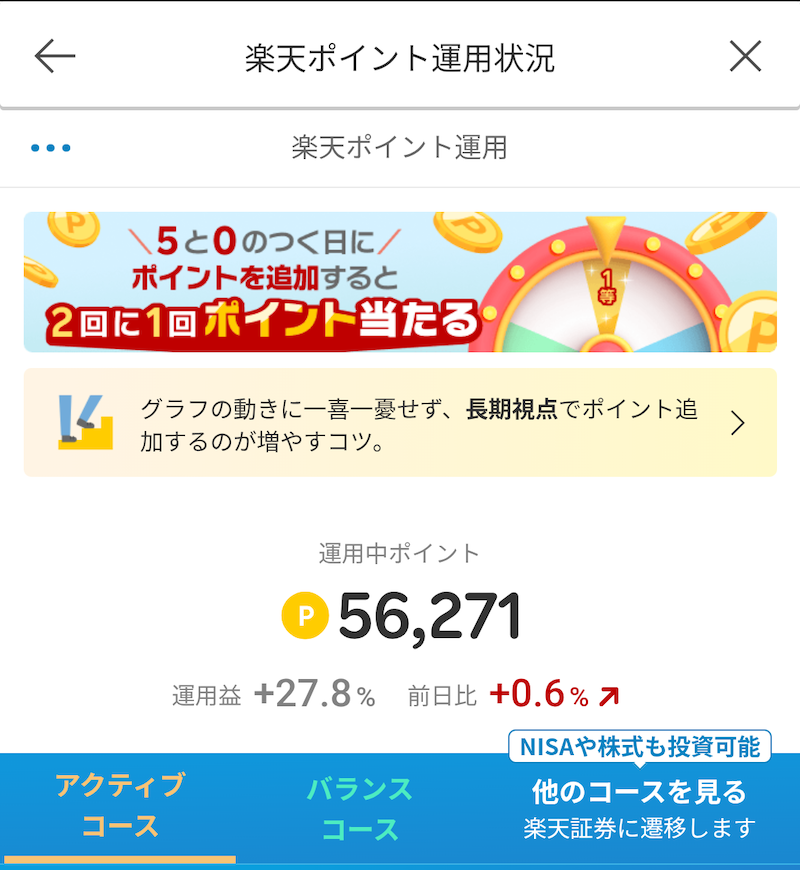Close the 楽天ポイント運用状況 screen
This screenshot has width=800, height=870.
(x=745, y=56)
